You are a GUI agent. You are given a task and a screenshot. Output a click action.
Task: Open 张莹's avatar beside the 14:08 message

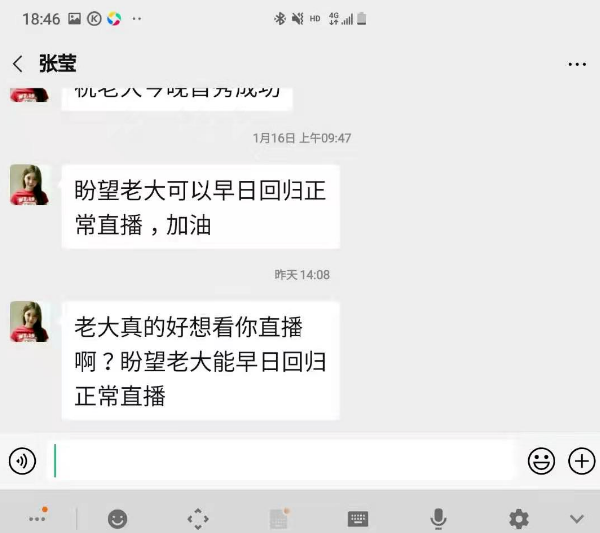point(30,322)
